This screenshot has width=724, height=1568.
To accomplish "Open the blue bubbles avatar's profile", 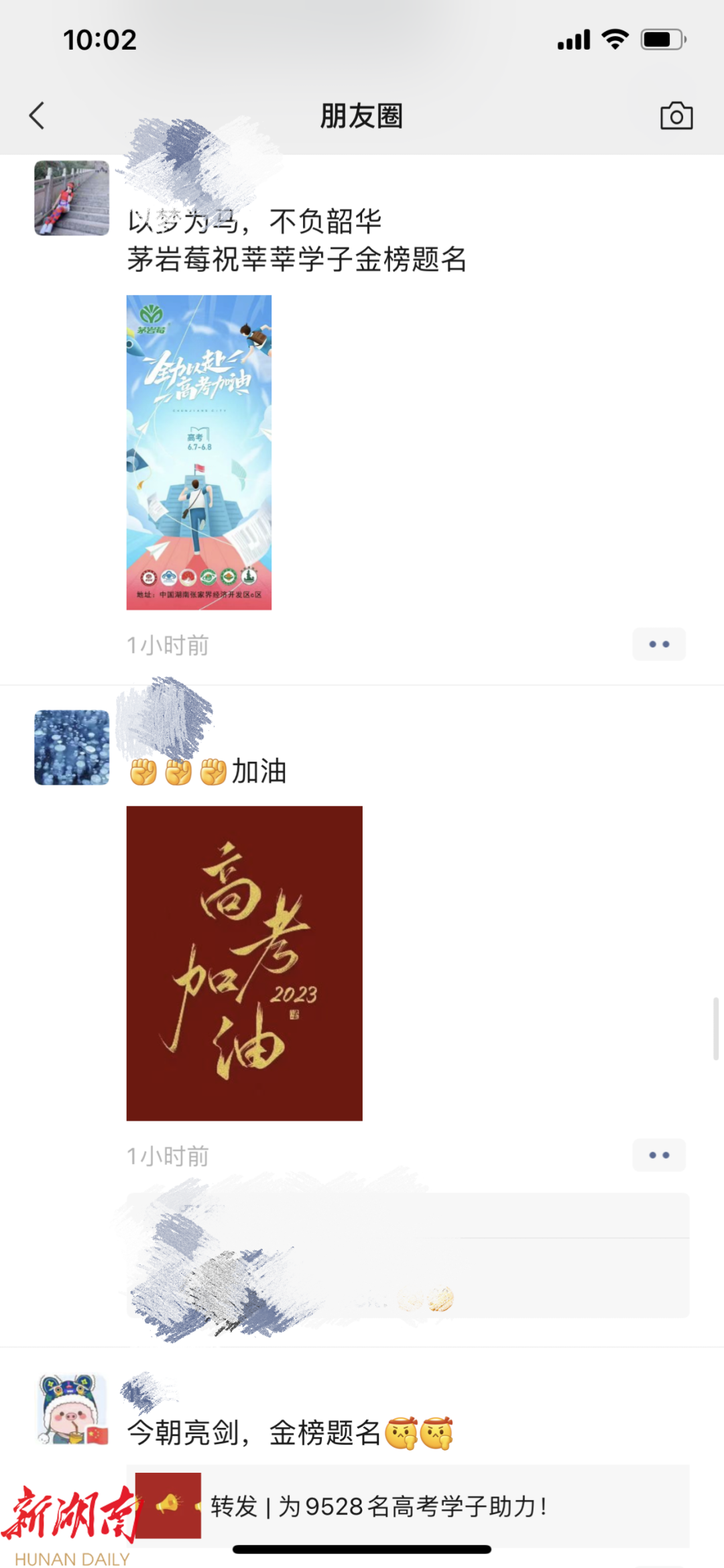I will 72,747.
